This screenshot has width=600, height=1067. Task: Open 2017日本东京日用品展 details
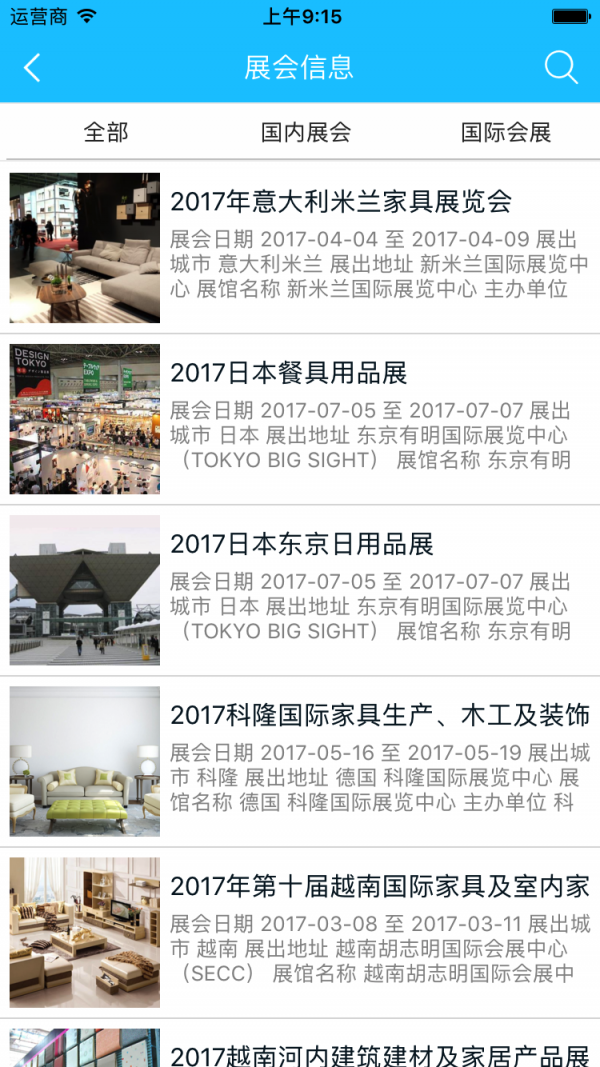click(x=301, y=544)
